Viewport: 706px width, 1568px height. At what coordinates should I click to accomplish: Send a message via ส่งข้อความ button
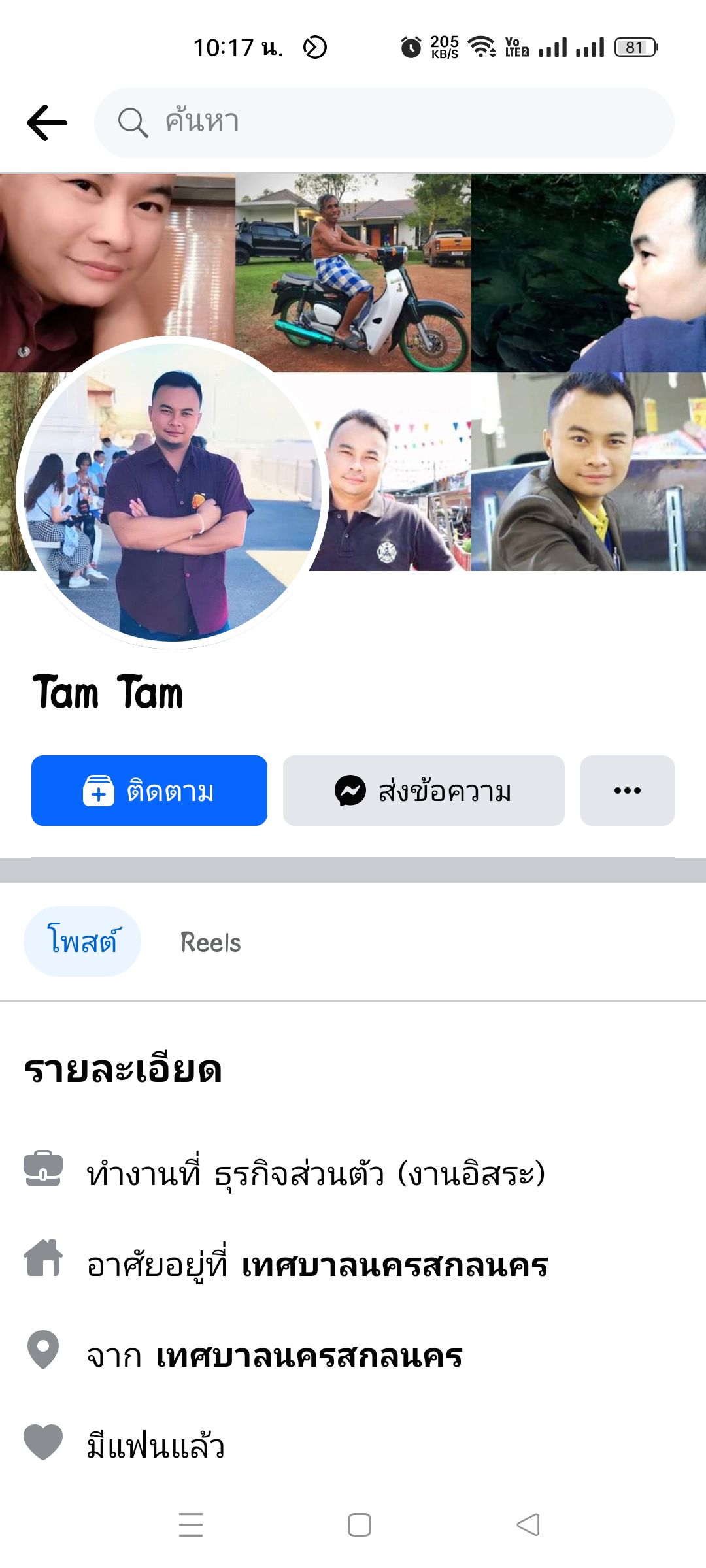pos(424,791)
